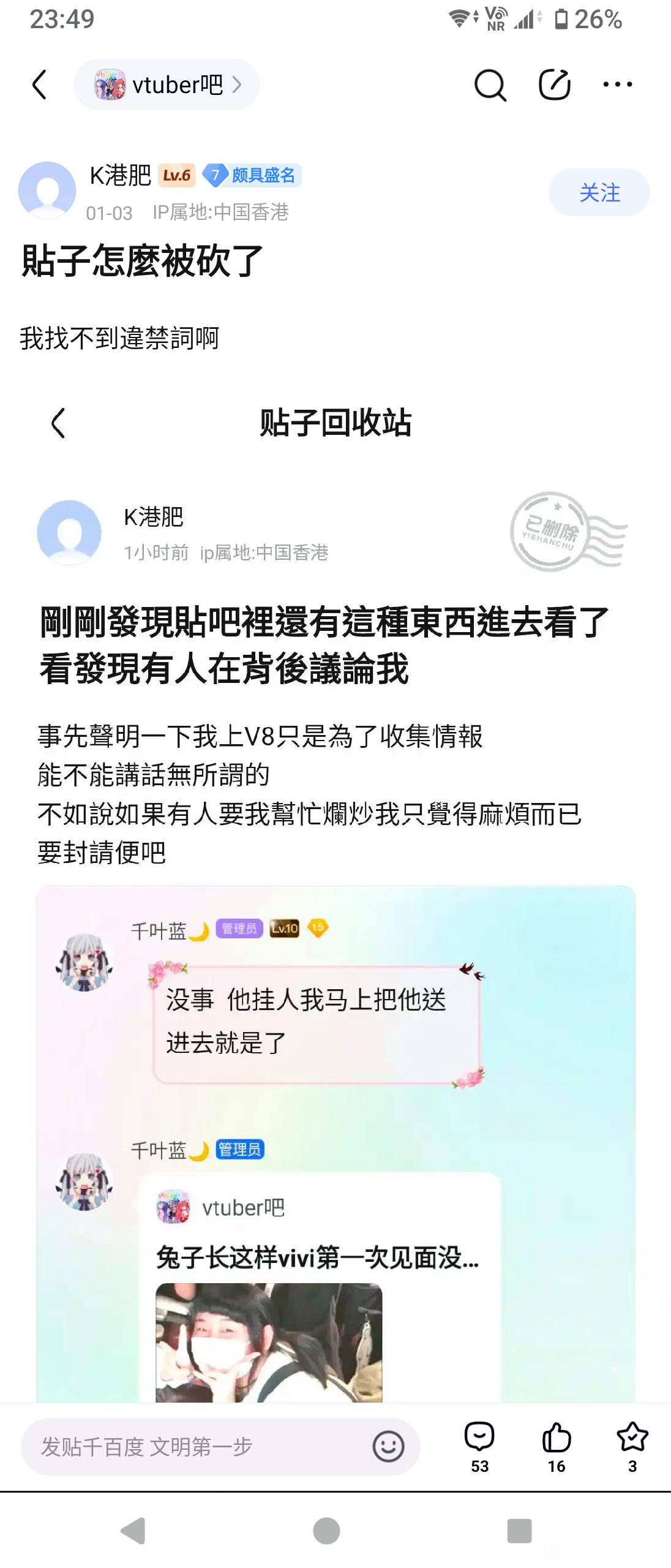This screenshot has height=1568, width=671.
Task: Go back from the post page
Action: tap(40, 85)
